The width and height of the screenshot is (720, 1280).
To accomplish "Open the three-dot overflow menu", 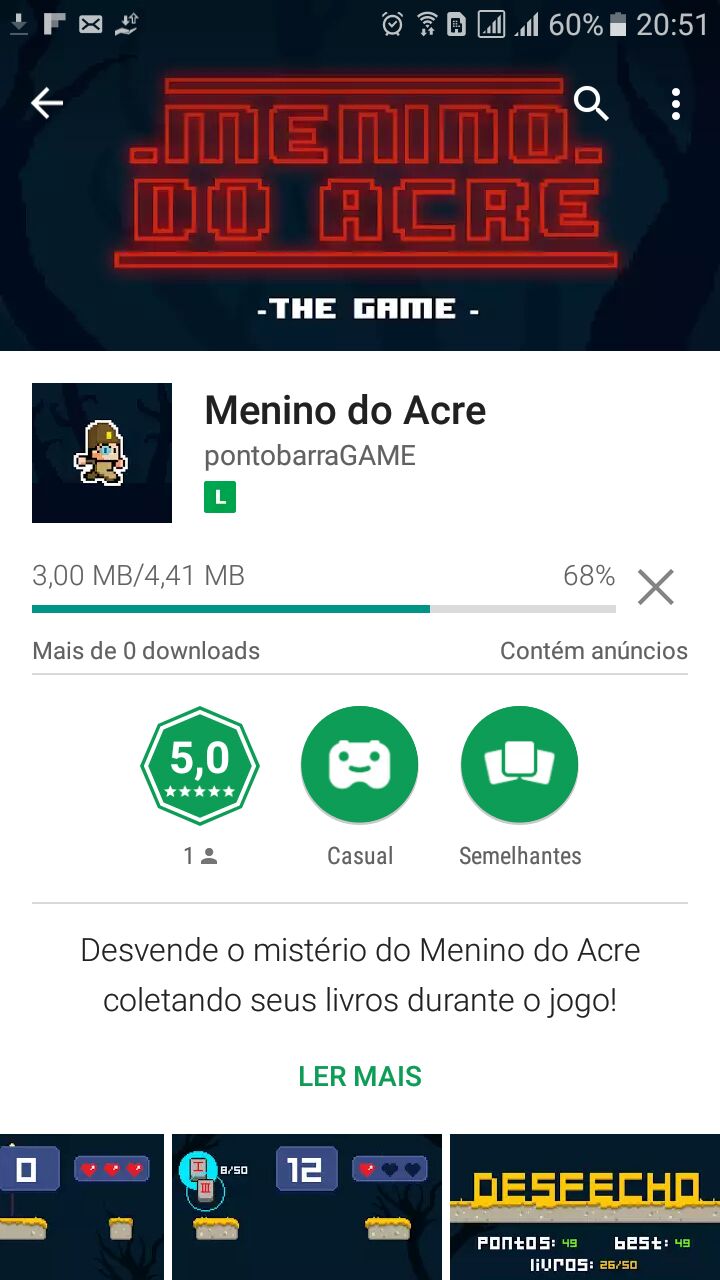I will pos(676,103).
